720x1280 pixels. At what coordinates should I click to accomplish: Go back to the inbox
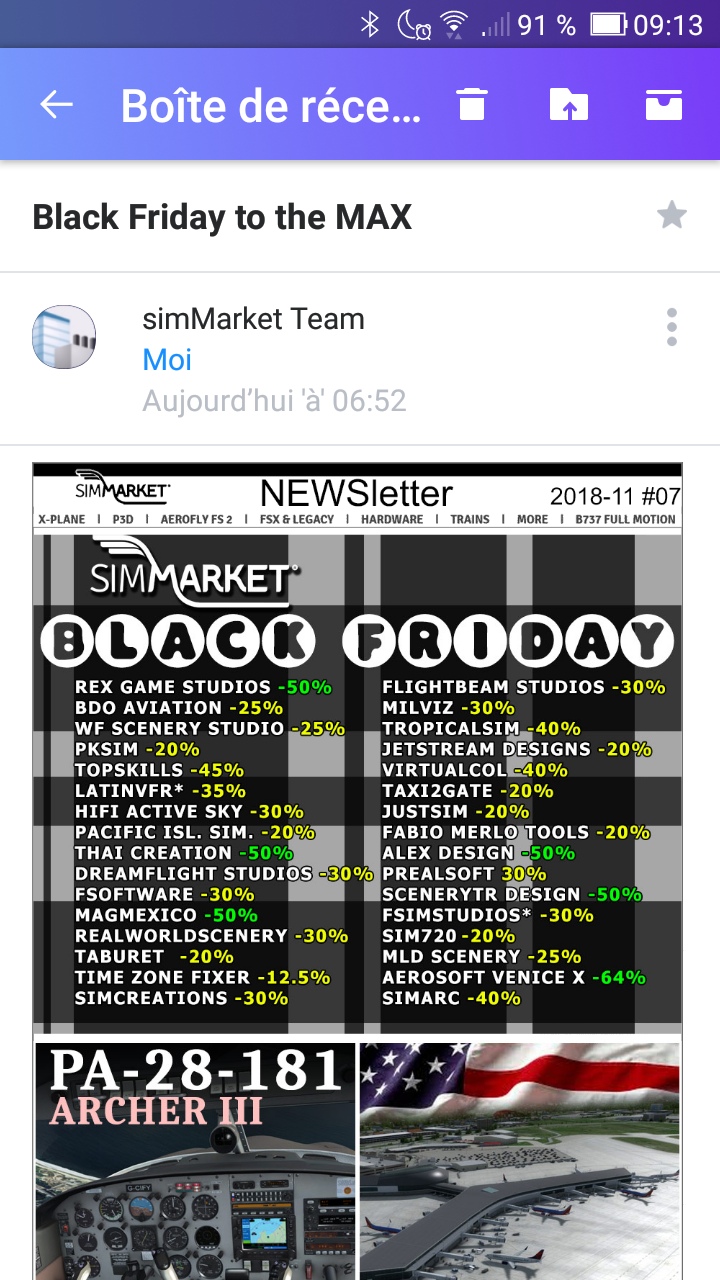pyautogui.click(x=57, y=105)
